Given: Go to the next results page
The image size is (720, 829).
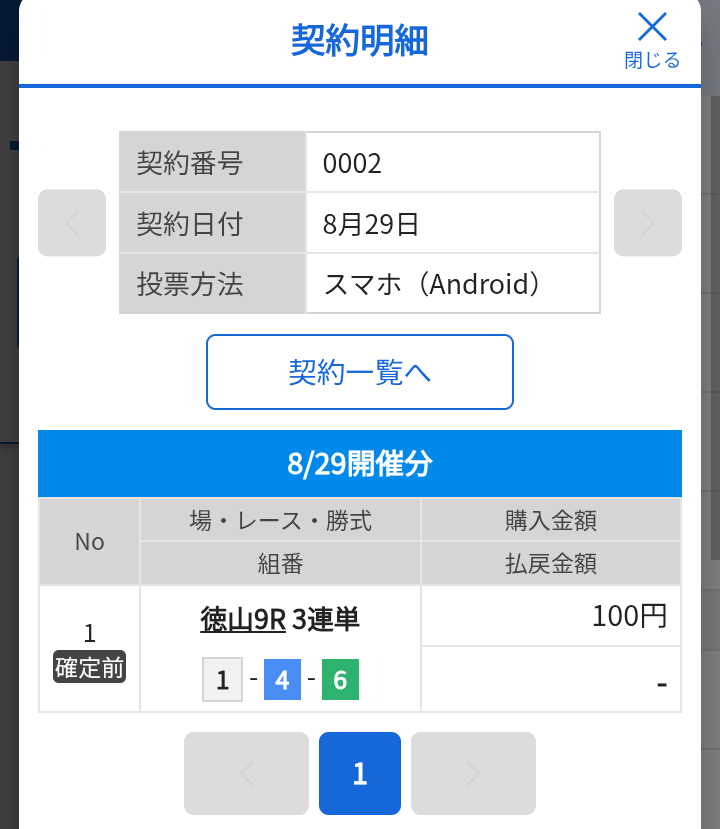Looking at the screenshot, I should click(x=473, y=773).
